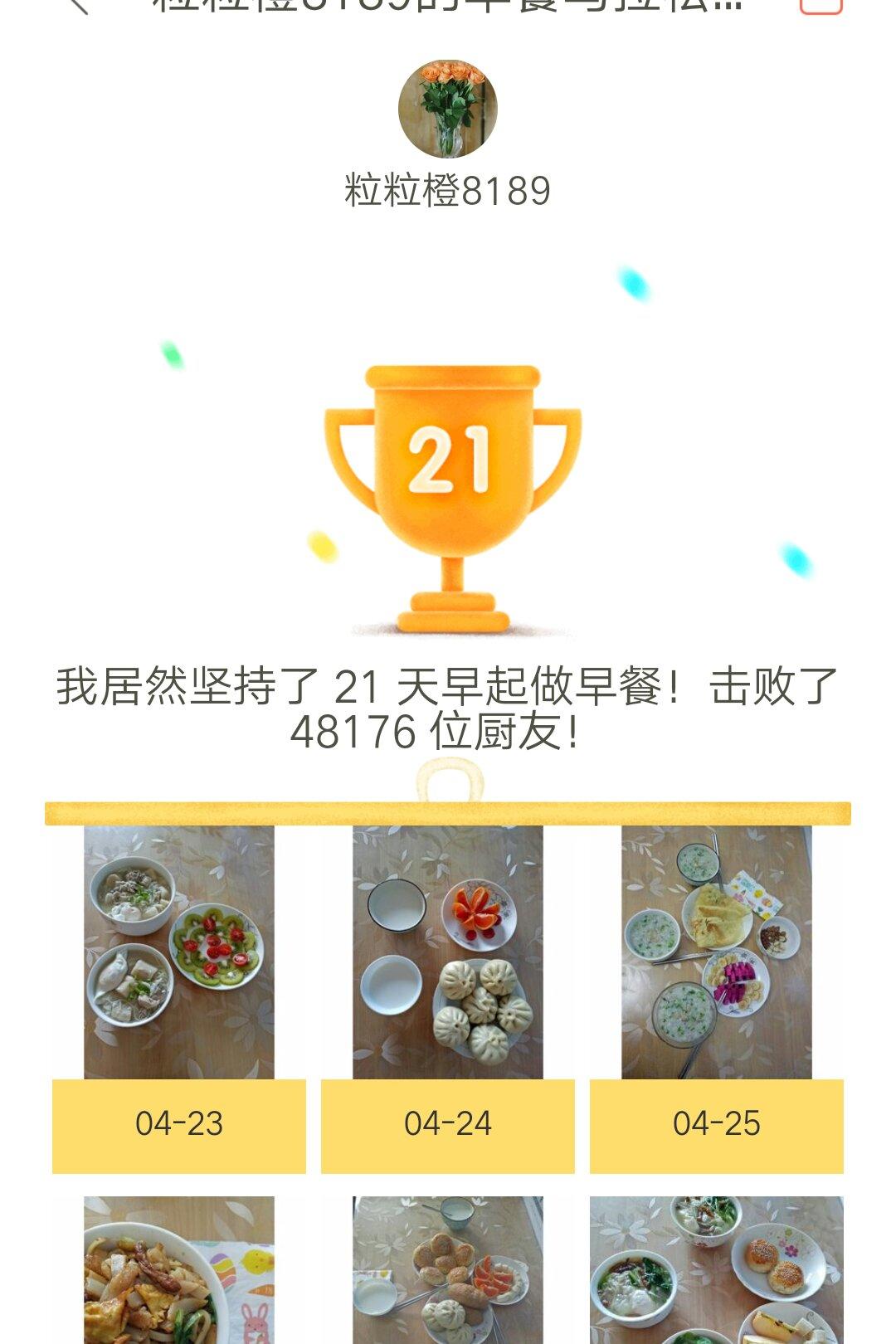
Task: Go back using the top-left arrow
Action: point(78,5)
